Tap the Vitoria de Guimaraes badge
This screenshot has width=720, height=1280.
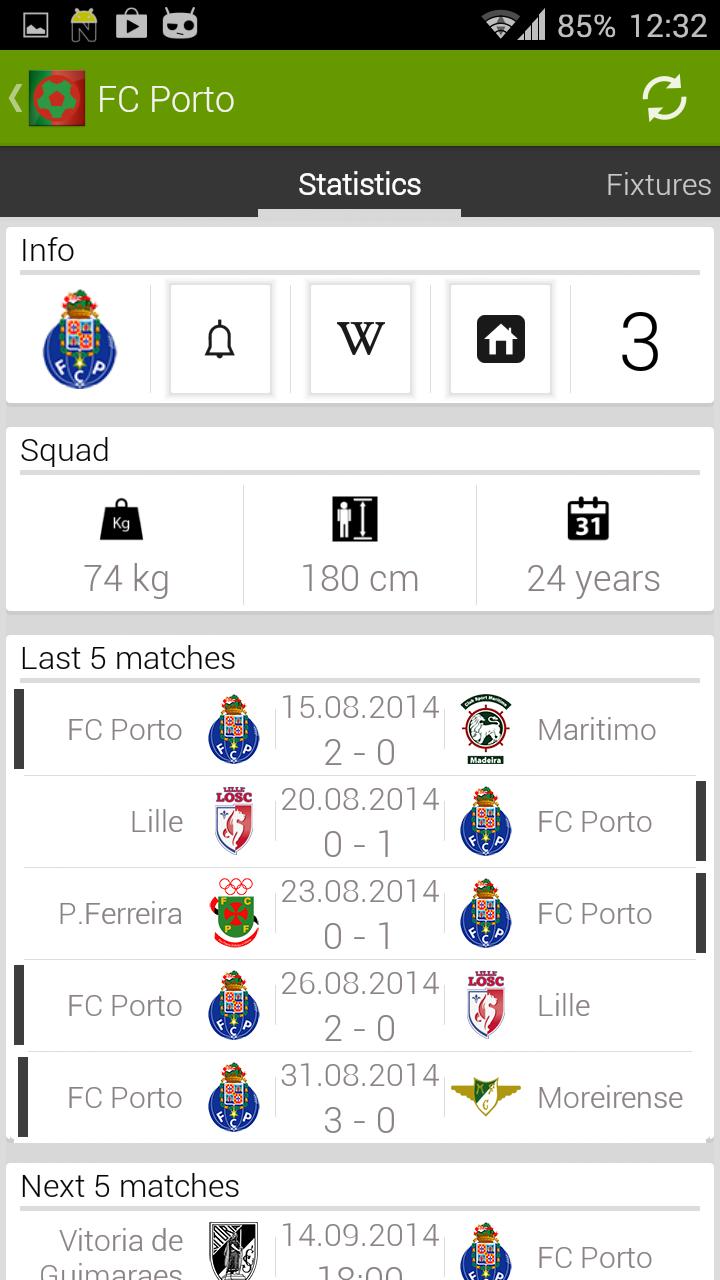coord(234,1248)
